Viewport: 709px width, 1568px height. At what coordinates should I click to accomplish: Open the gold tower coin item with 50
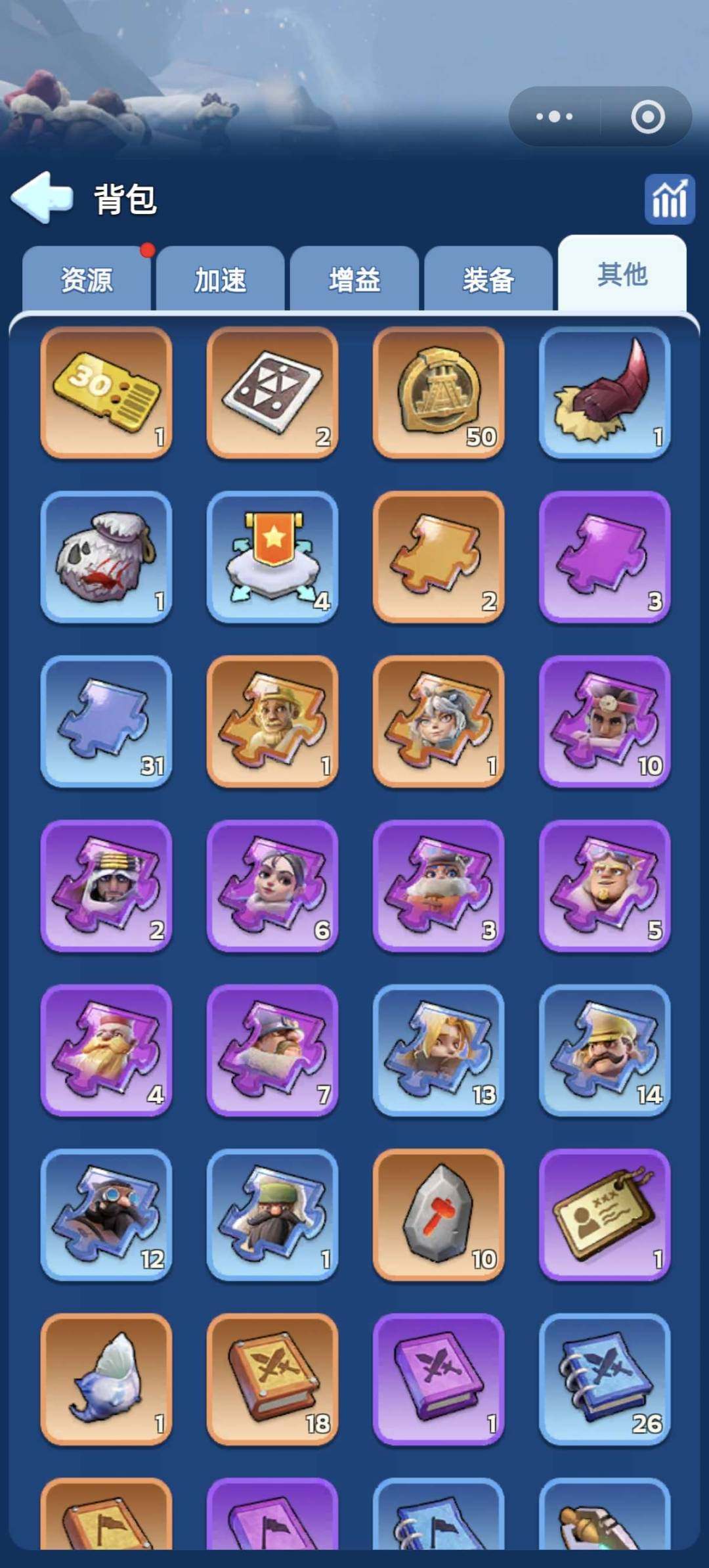(x=439, y=392)
